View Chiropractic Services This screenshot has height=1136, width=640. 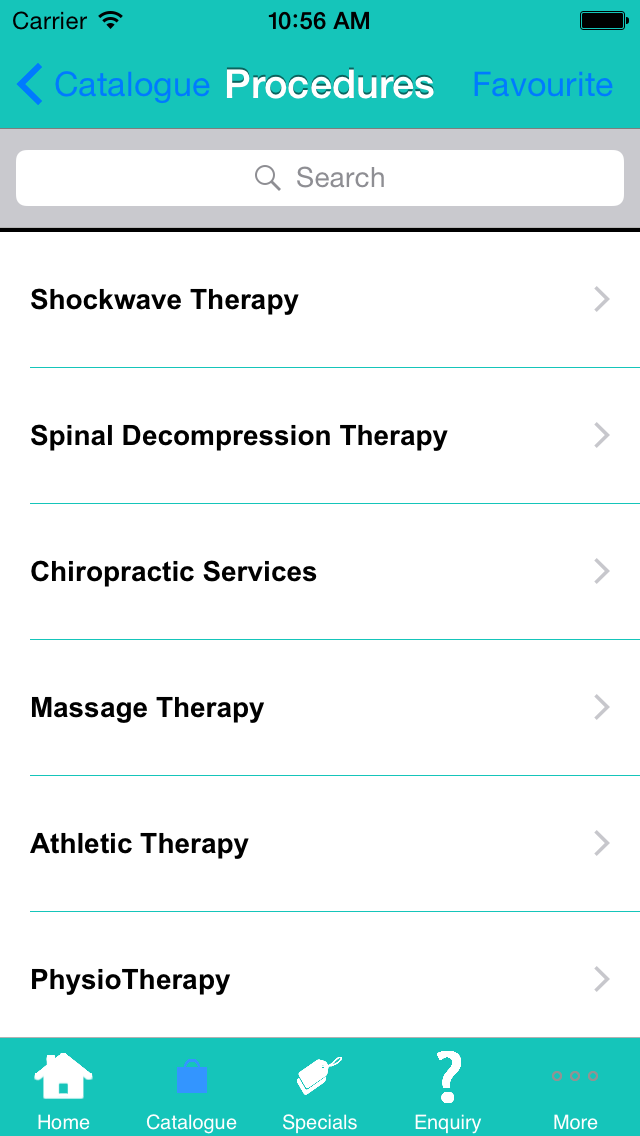tap(320, 572)
